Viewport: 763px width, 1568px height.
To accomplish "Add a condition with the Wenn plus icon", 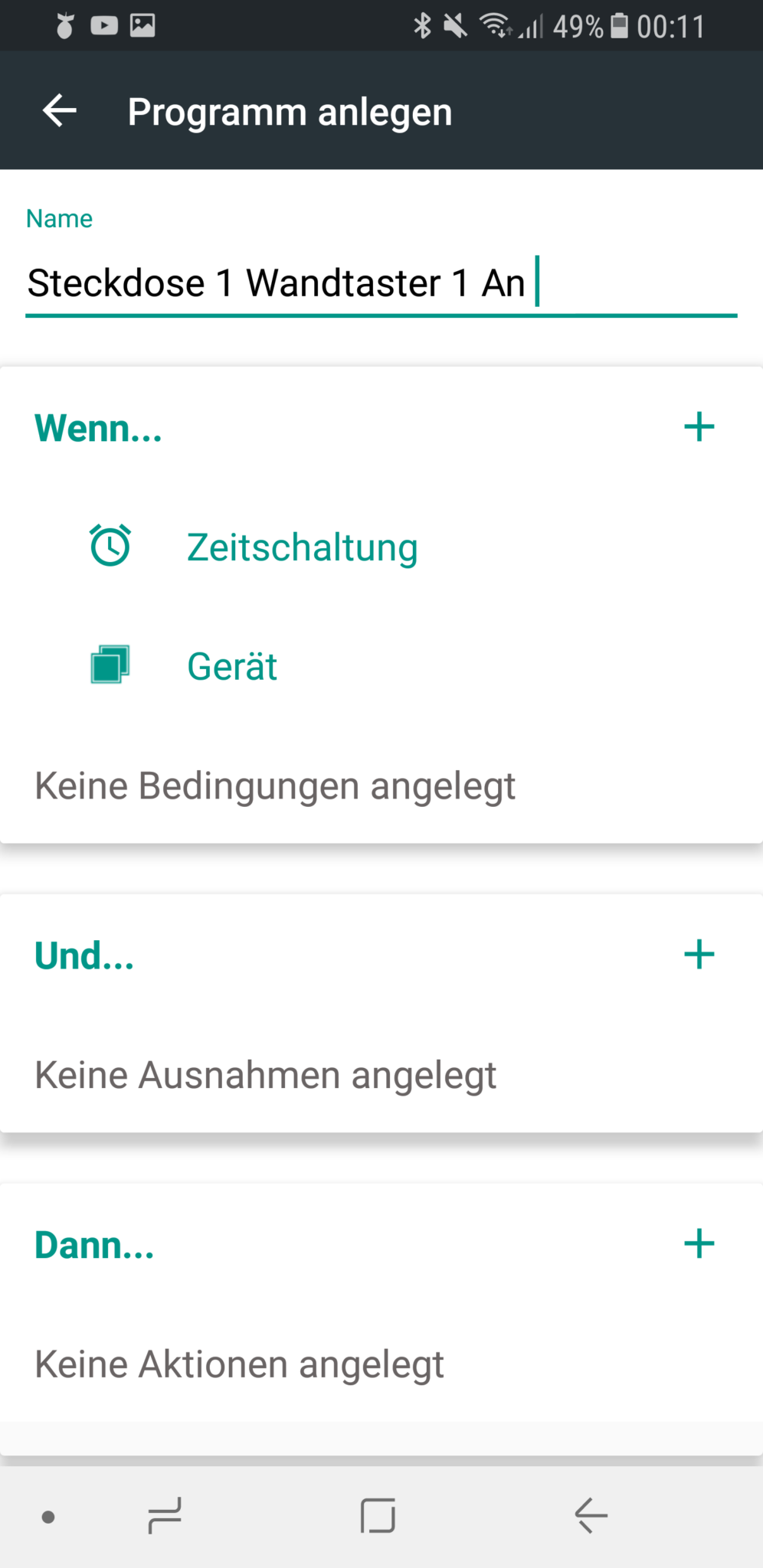I will point(699,426).
